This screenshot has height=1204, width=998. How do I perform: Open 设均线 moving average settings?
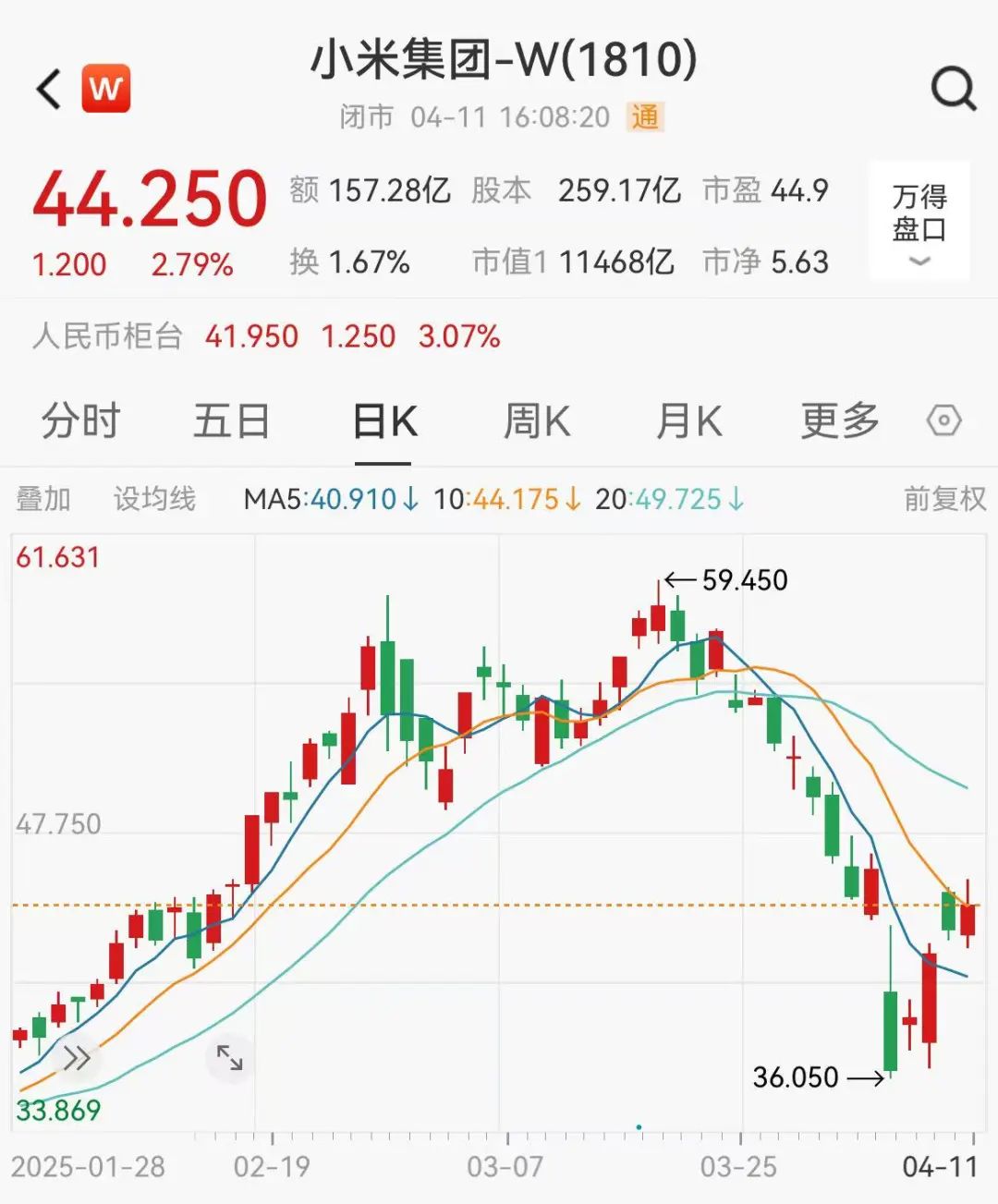click(x=154, y=500)
